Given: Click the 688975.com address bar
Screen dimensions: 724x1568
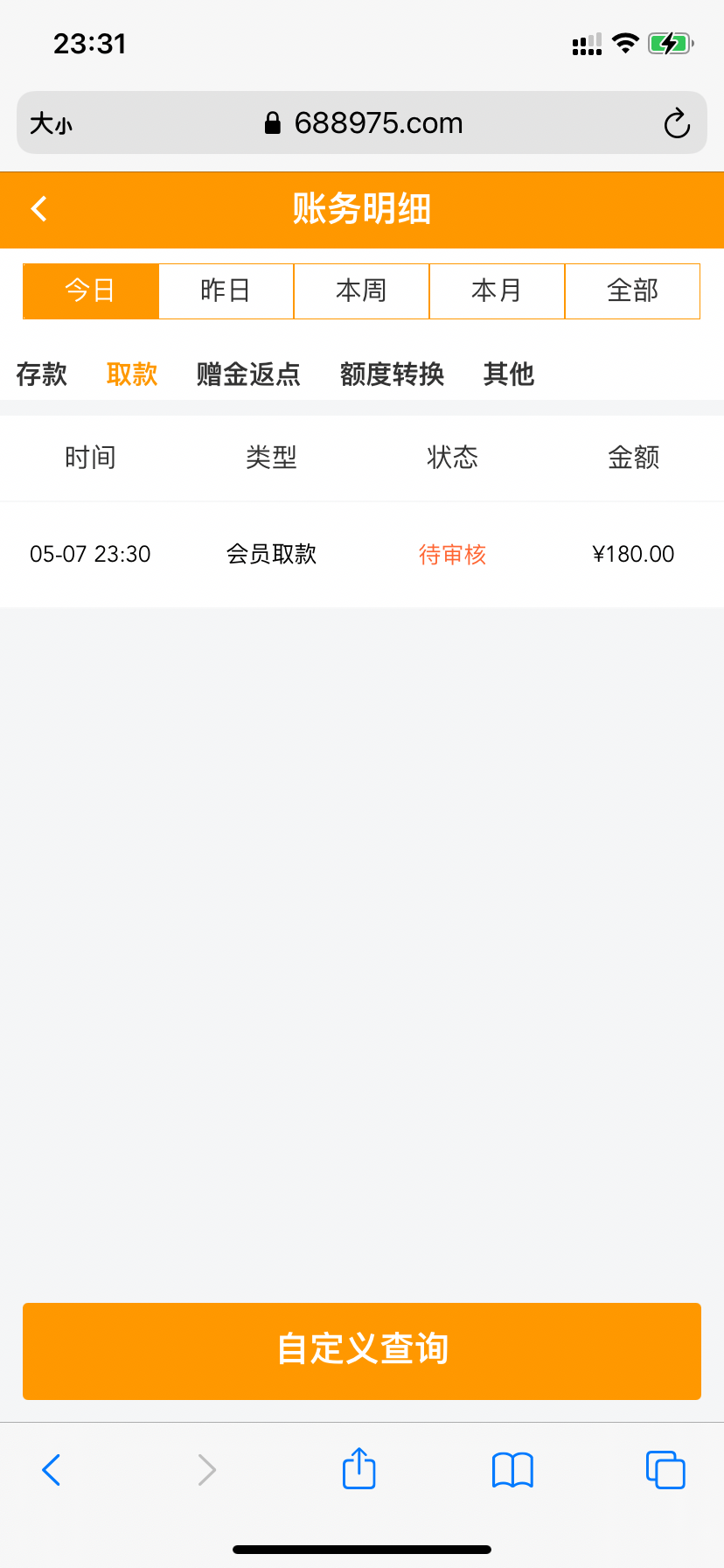Looking at the screenshot, I should pos(376,122).
